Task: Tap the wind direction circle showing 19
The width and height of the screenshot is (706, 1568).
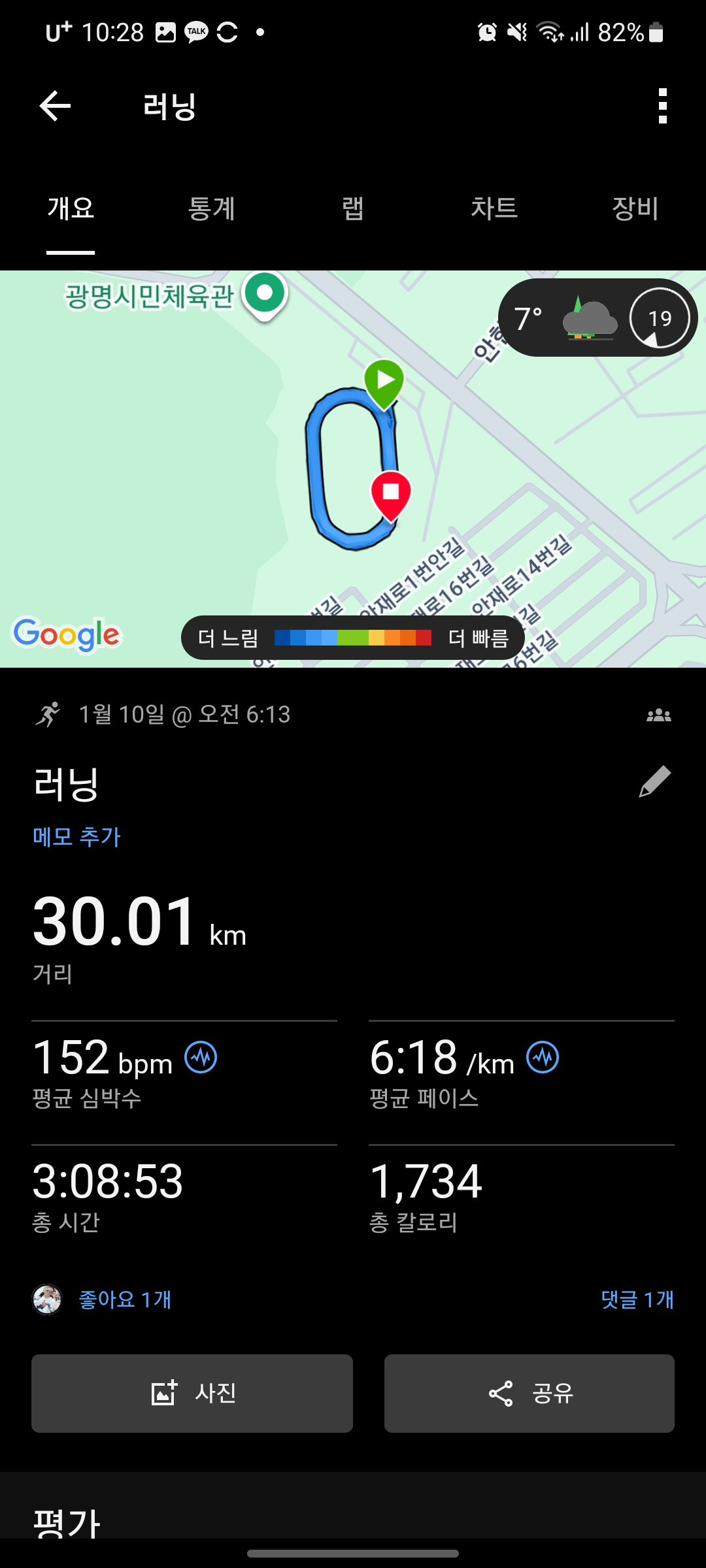Action: 660,317
